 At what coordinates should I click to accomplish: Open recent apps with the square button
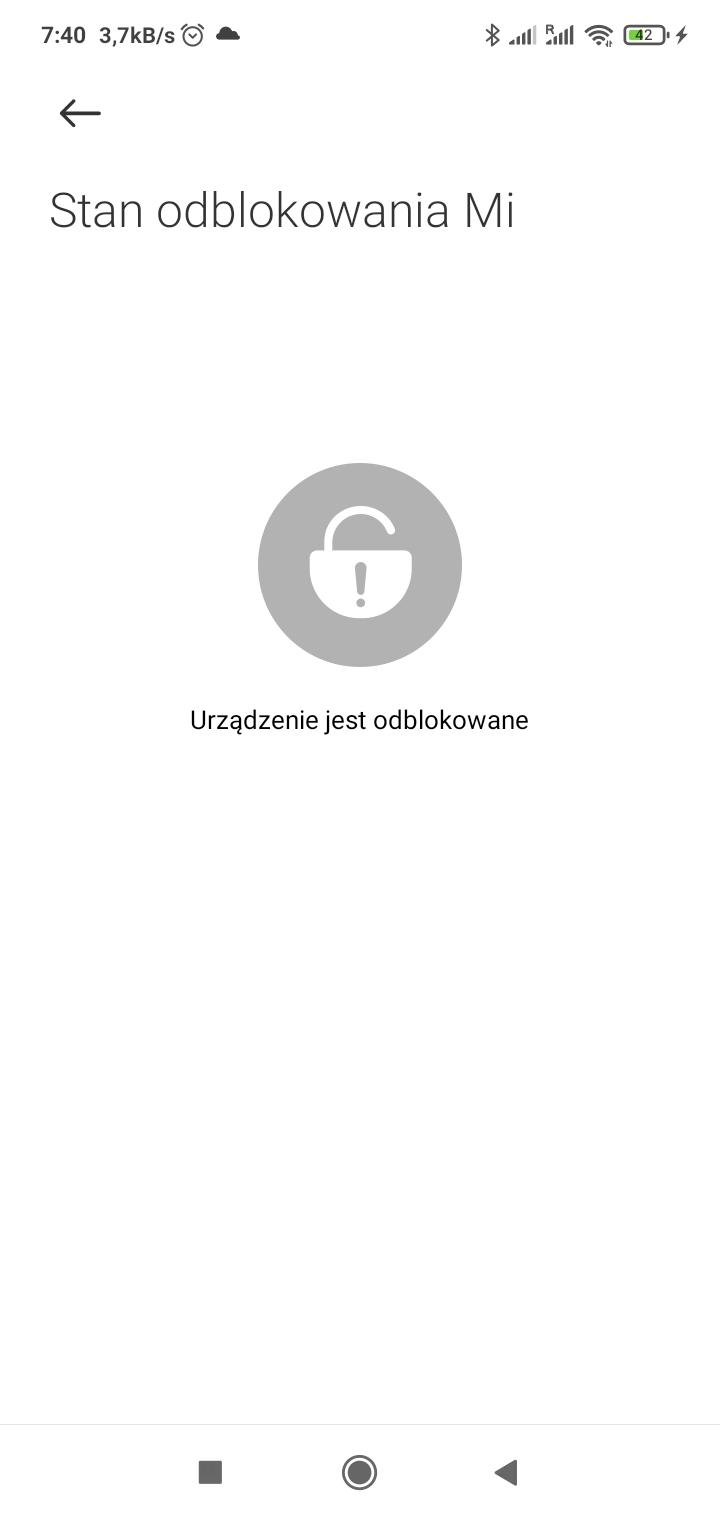pyautogui.click(x=210, y=1472)
